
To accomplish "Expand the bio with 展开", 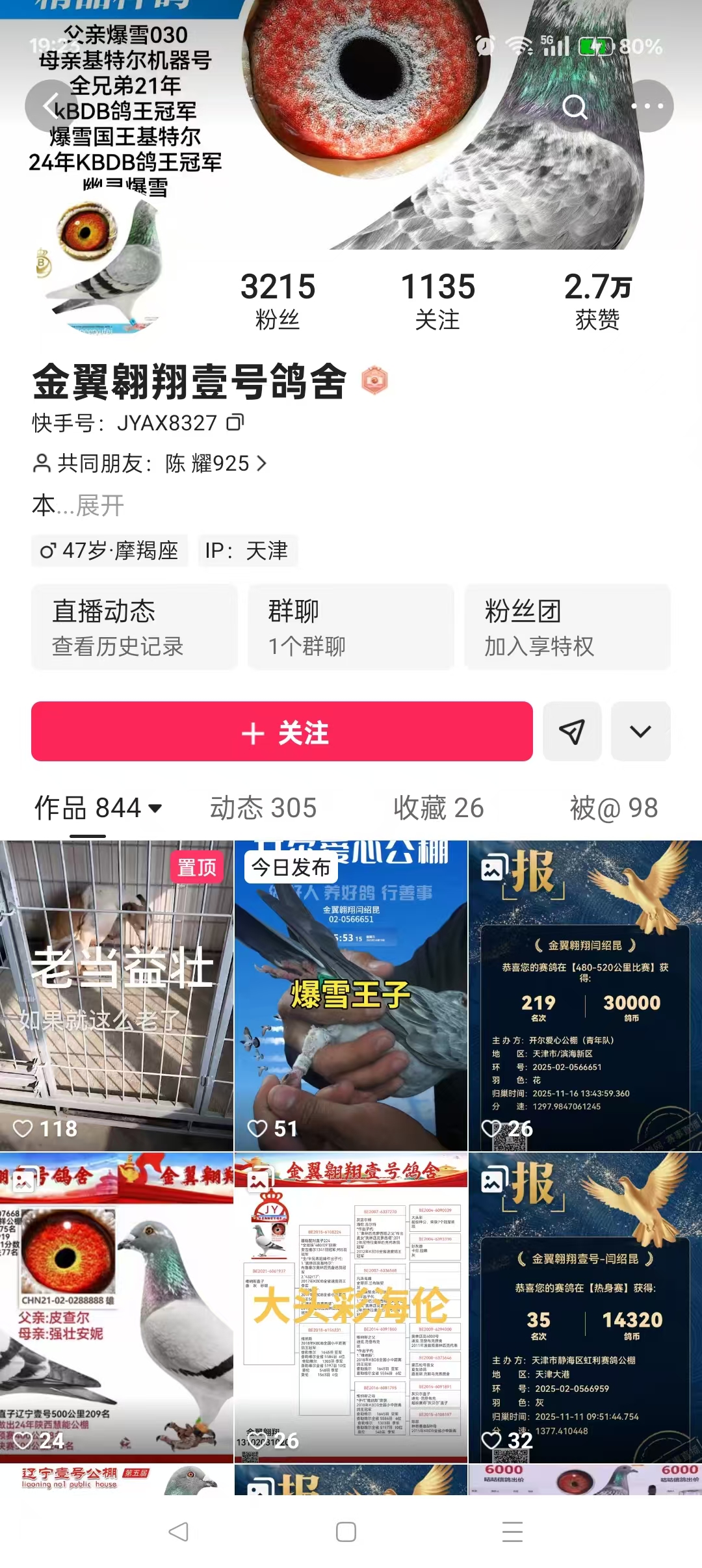I will point(99,505).
